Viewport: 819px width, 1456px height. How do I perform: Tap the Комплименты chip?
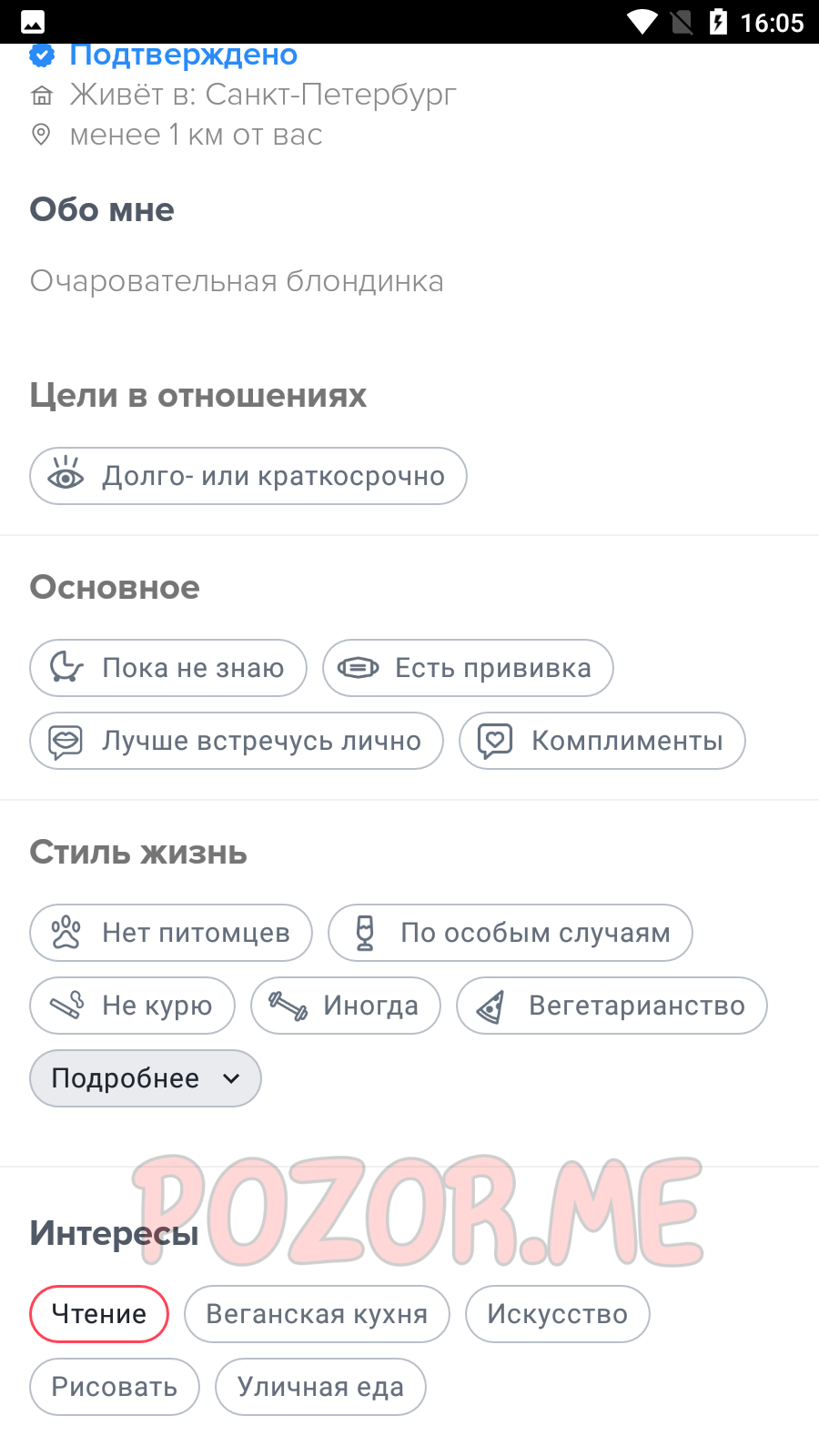tap(602, 741)
